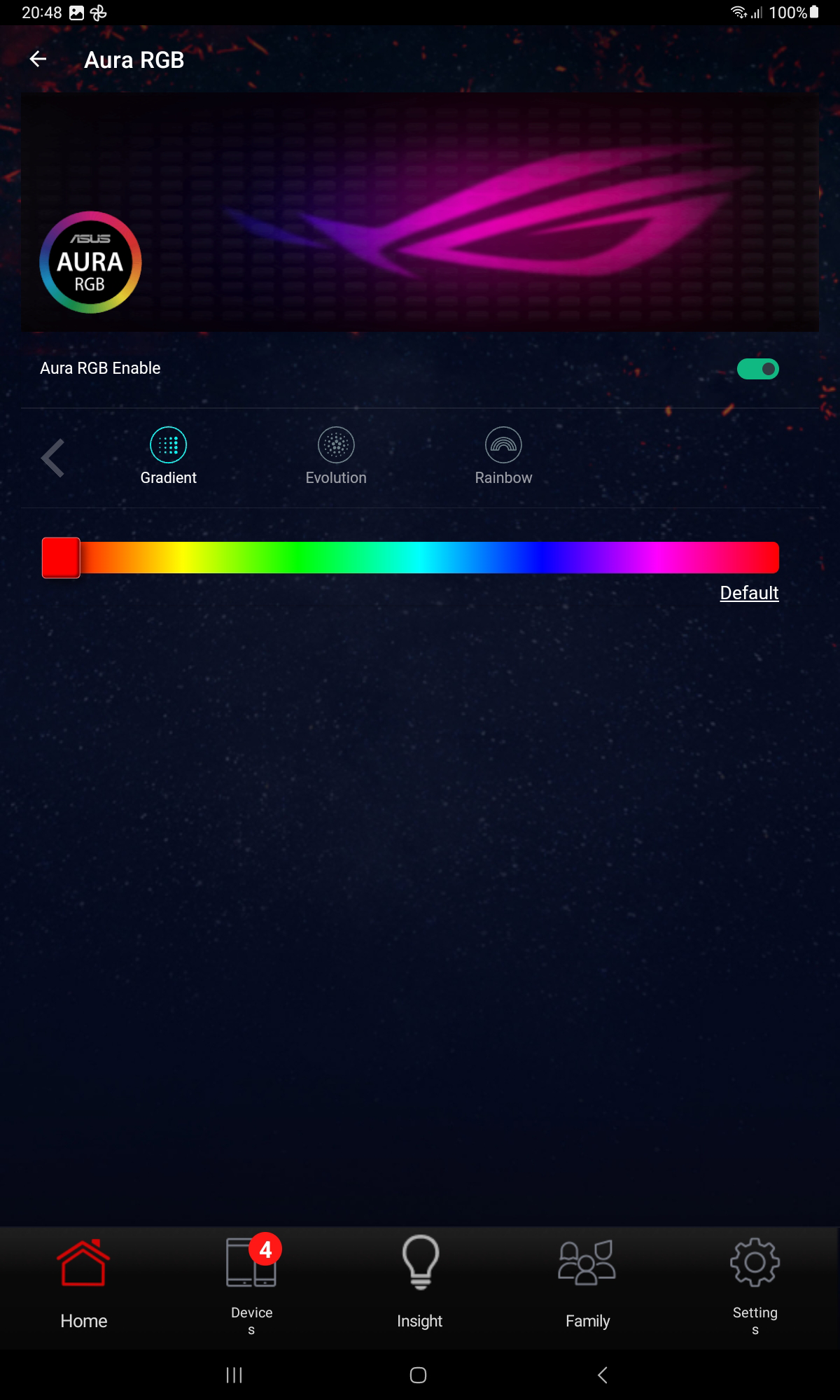Open recent apps from the navigation bar

234,1375
